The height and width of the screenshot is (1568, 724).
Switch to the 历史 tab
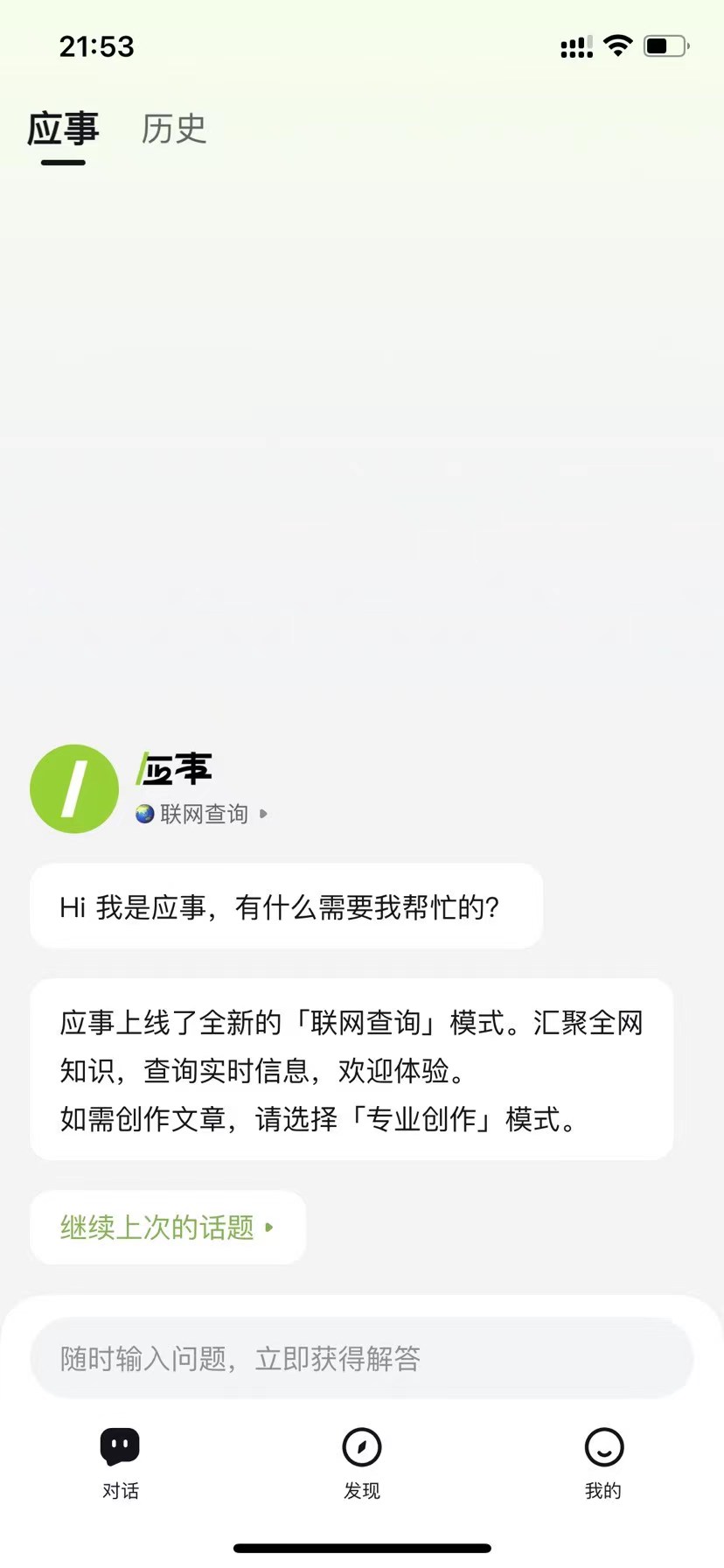pyautogui.click(x=174, y=129)
